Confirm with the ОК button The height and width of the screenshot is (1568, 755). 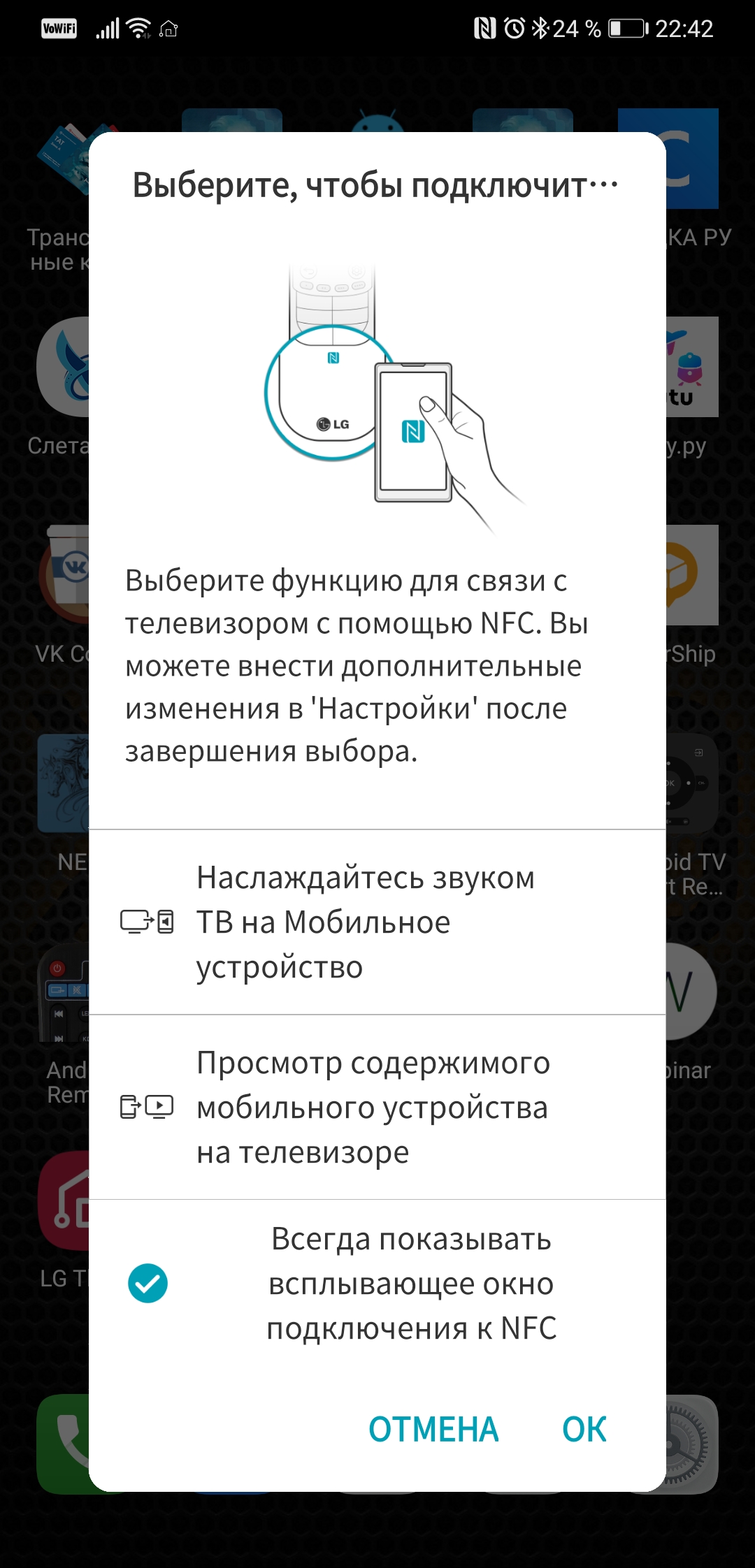pos(584,1430)
